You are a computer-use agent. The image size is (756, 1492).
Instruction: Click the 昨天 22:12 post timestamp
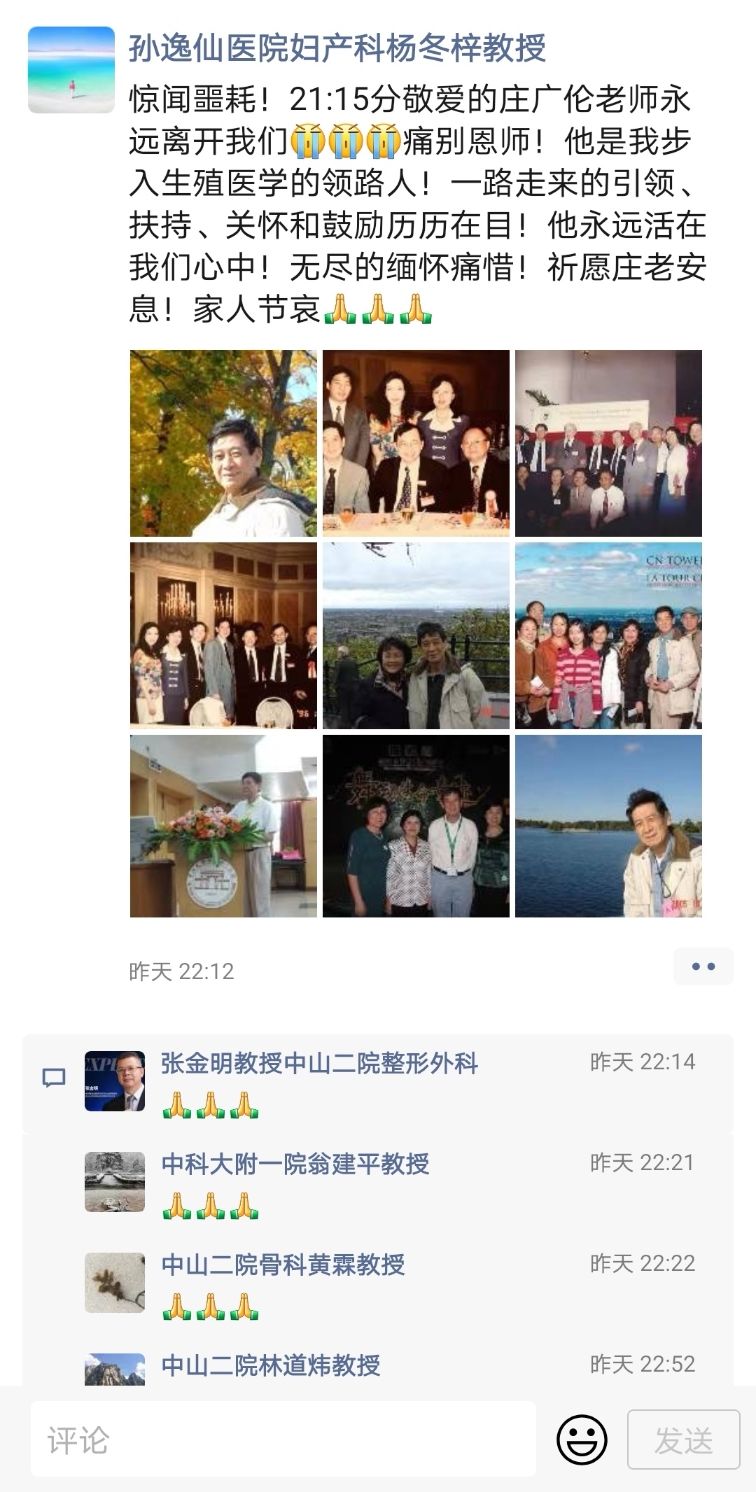[180, 971]
